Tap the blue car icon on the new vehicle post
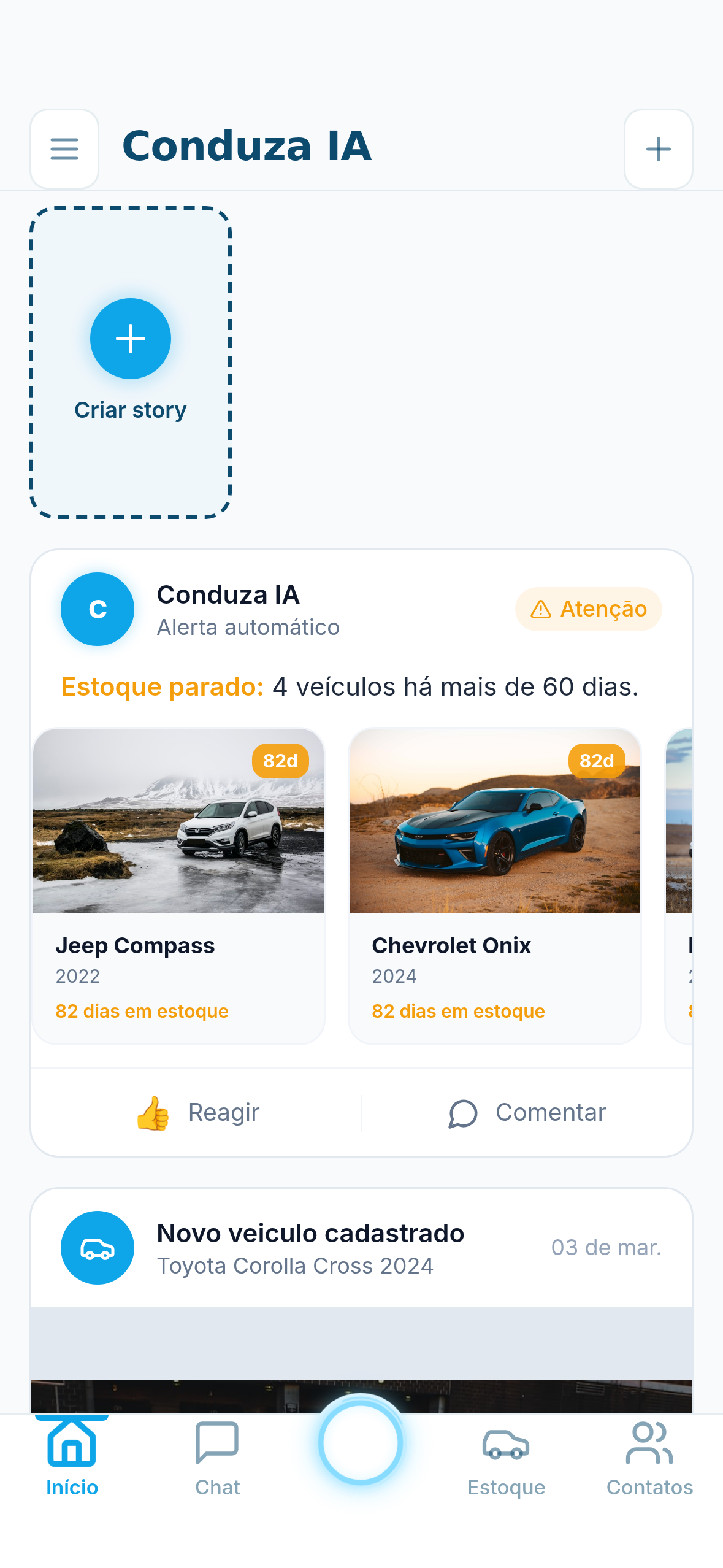723x1568 pixels. [97, 1249]
